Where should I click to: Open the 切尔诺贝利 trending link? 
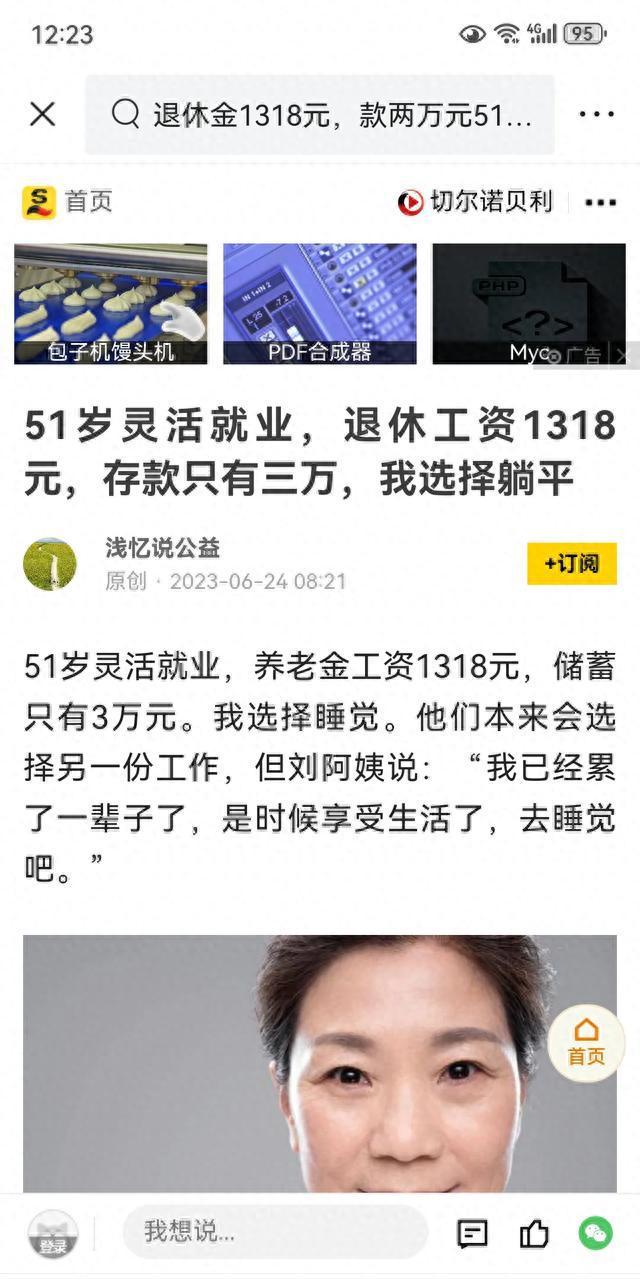476,202
